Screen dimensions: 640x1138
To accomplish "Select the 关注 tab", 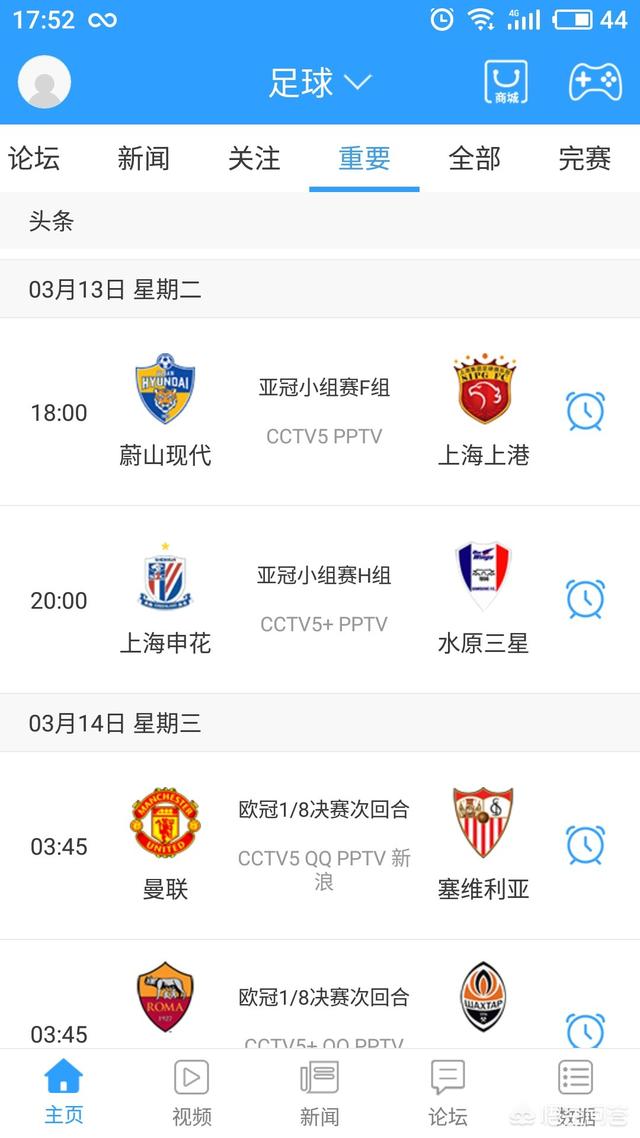I will coord(254,158).
